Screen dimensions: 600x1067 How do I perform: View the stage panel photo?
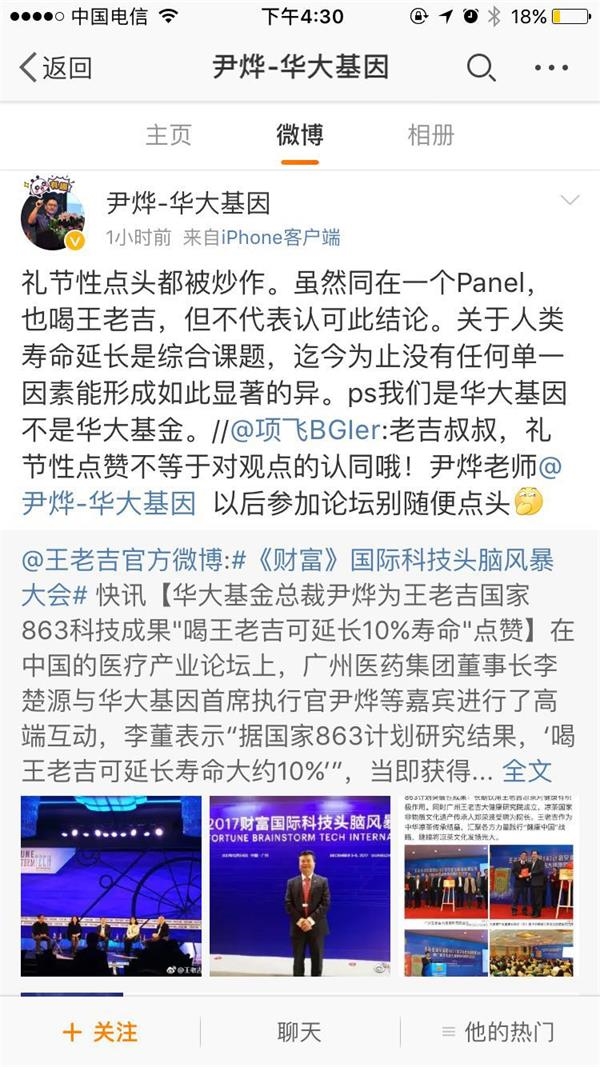pyautogui.click(x=110, y=885)
